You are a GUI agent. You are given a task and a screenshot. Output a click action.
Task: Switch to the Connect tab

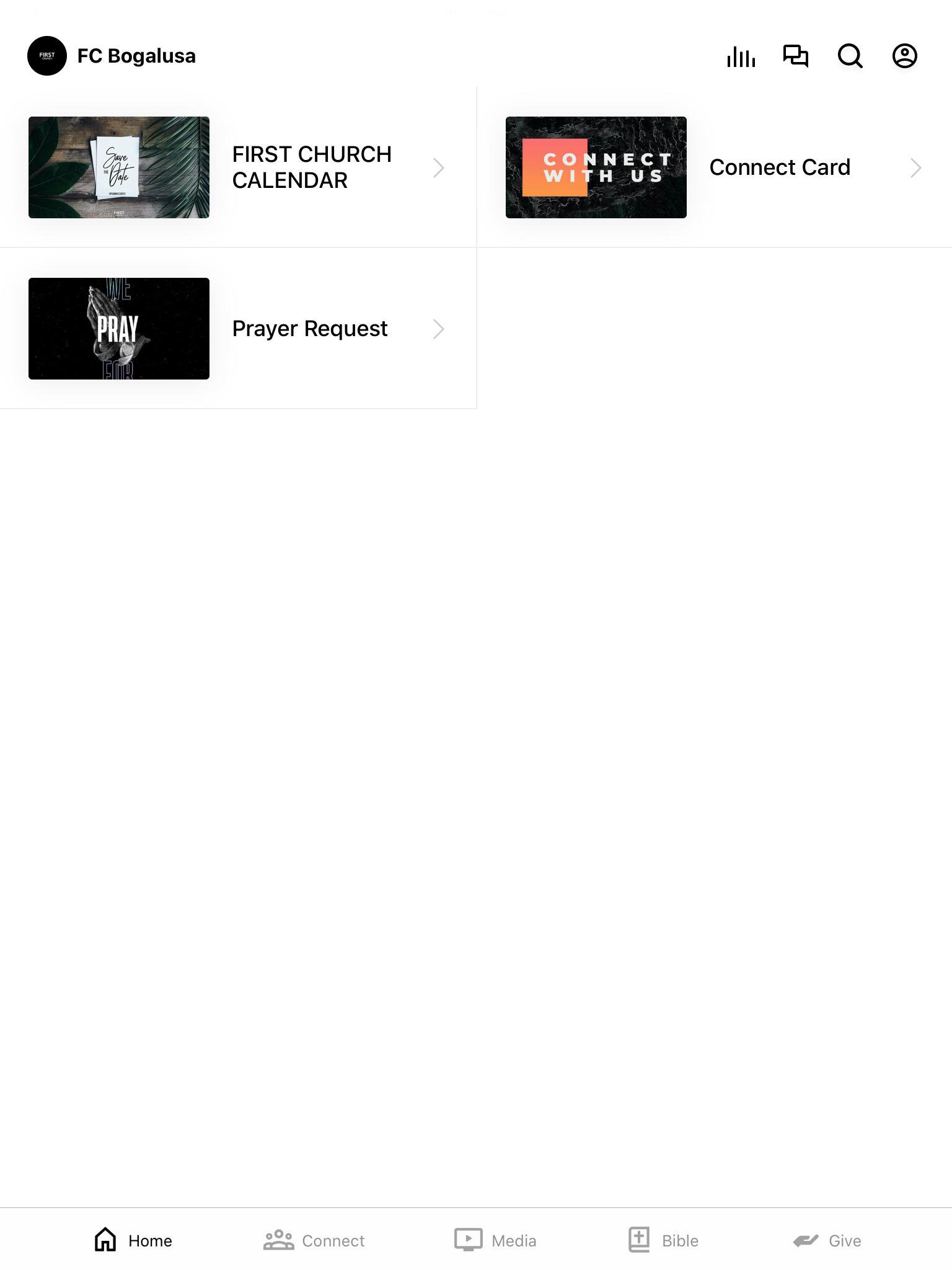(x=314, y=1240)
